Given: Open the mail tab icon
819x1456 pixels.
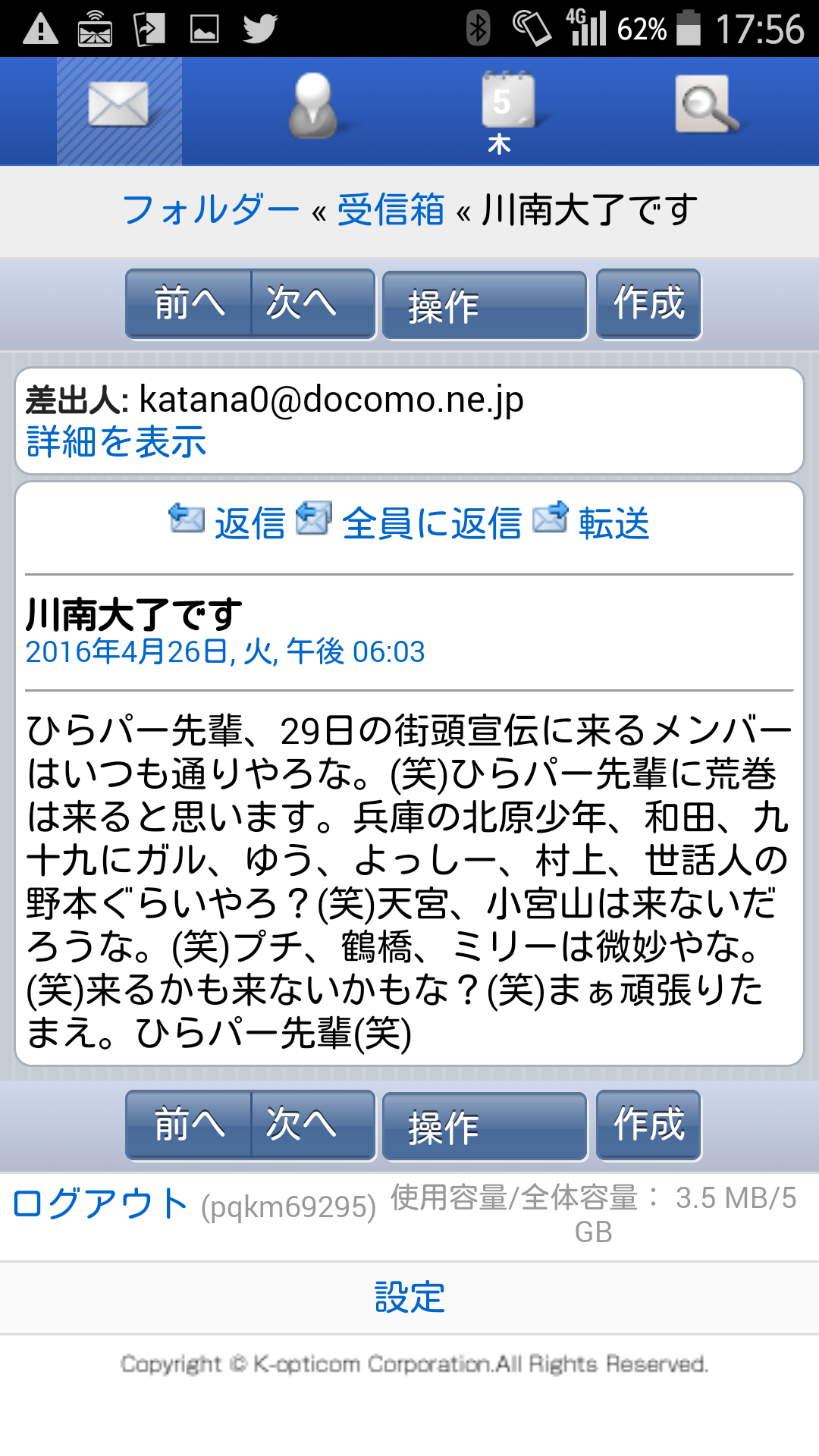Looking at the screenshot, I should point(119,107).
